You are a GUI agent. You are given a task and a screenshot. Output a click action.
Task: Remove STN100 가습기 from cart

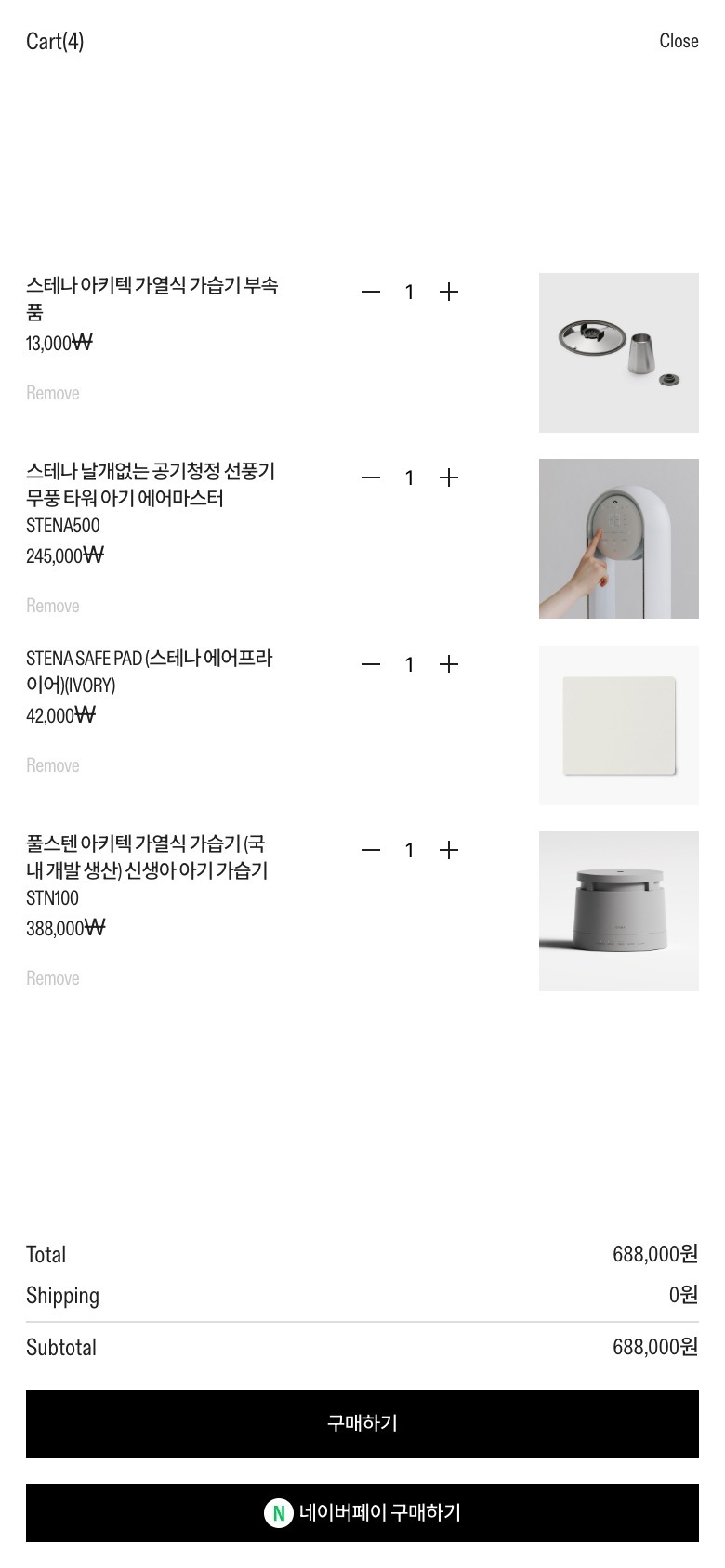[x=53, y=978]
